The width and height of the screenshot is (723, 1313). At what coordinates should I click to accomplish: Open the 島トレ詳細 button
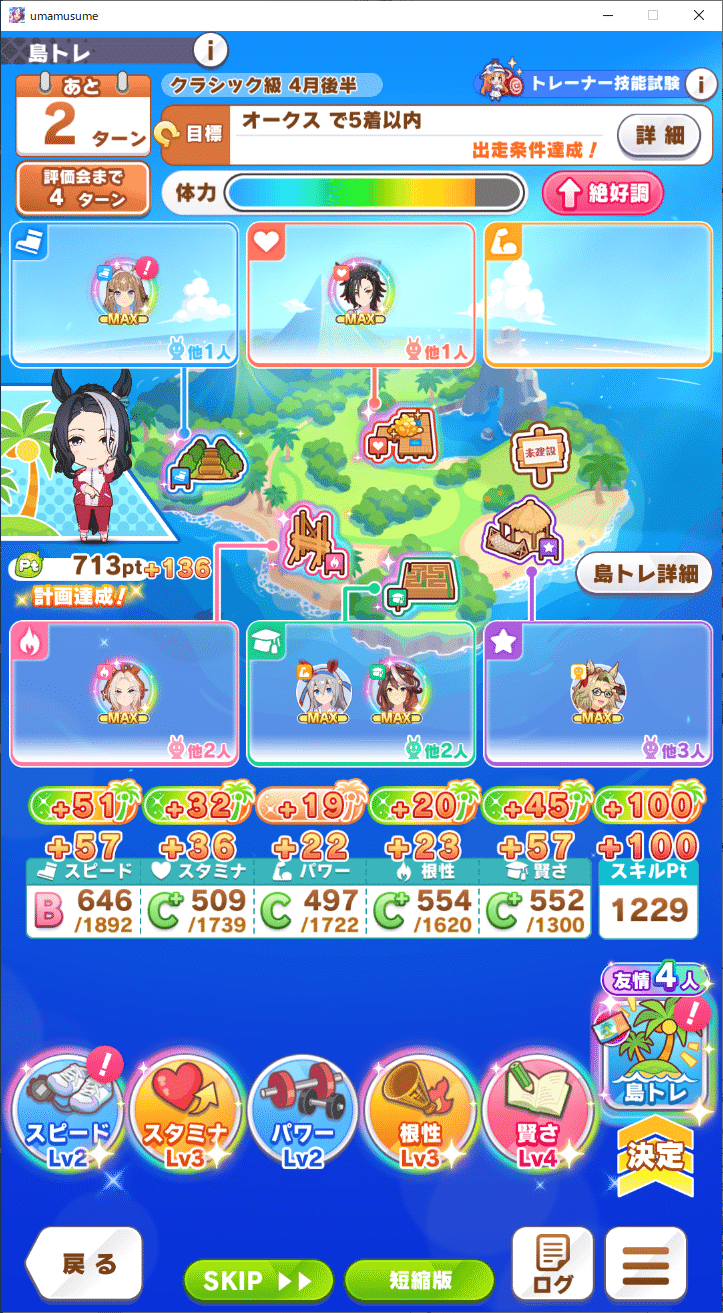coord(644,574)
